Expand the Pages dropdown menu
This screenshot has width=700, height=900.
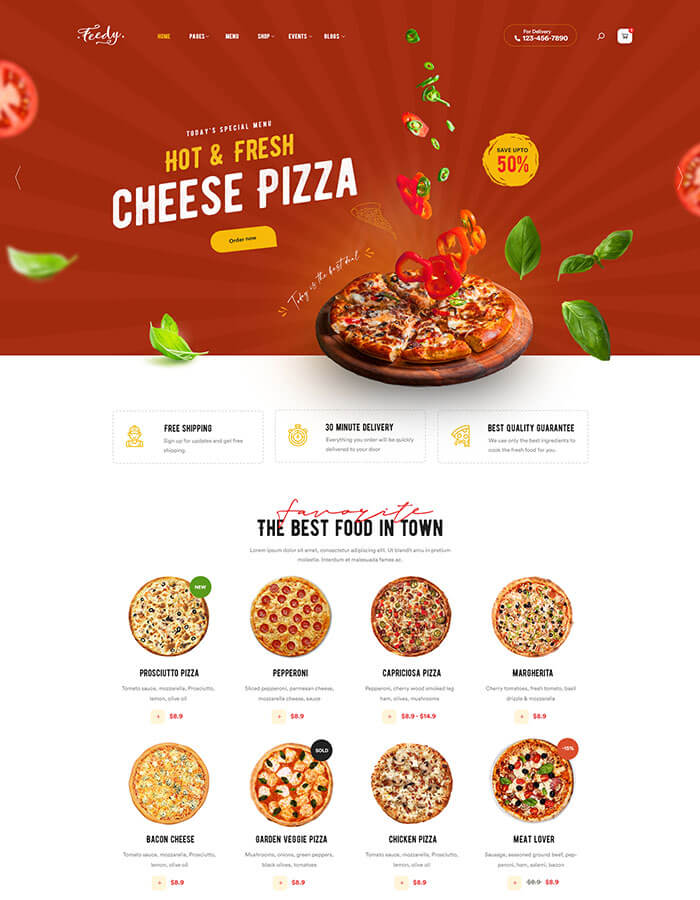[x=199, y=36]
